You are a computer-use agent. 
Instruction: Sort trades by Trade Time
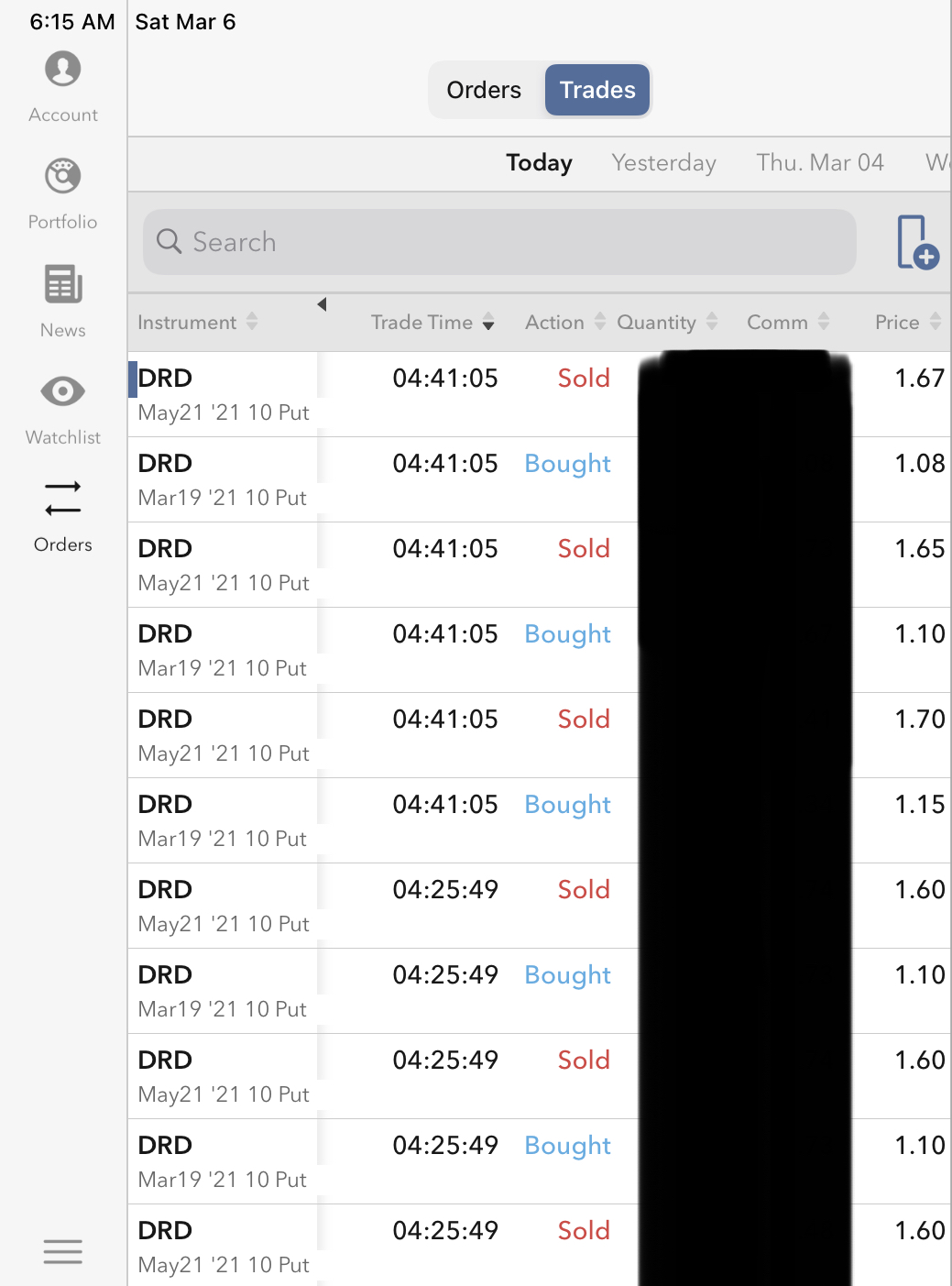432,322
